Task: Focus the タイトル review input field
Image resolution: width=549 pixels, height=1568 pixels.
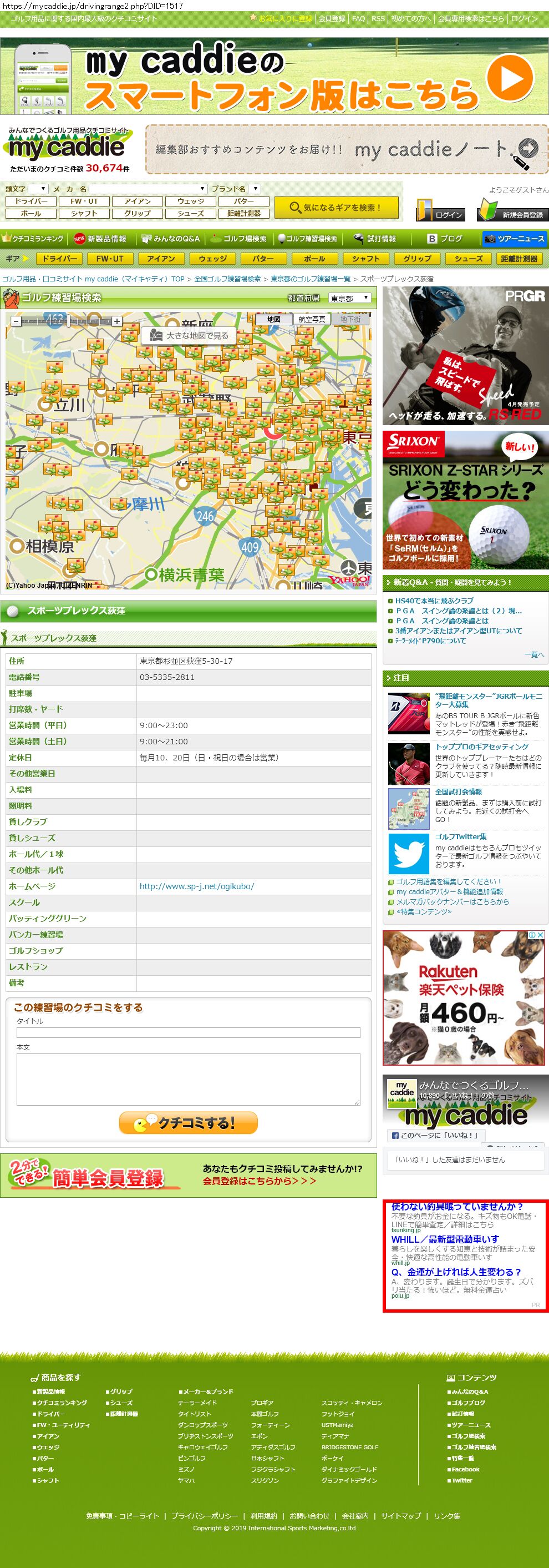Action: (188, 1032)
